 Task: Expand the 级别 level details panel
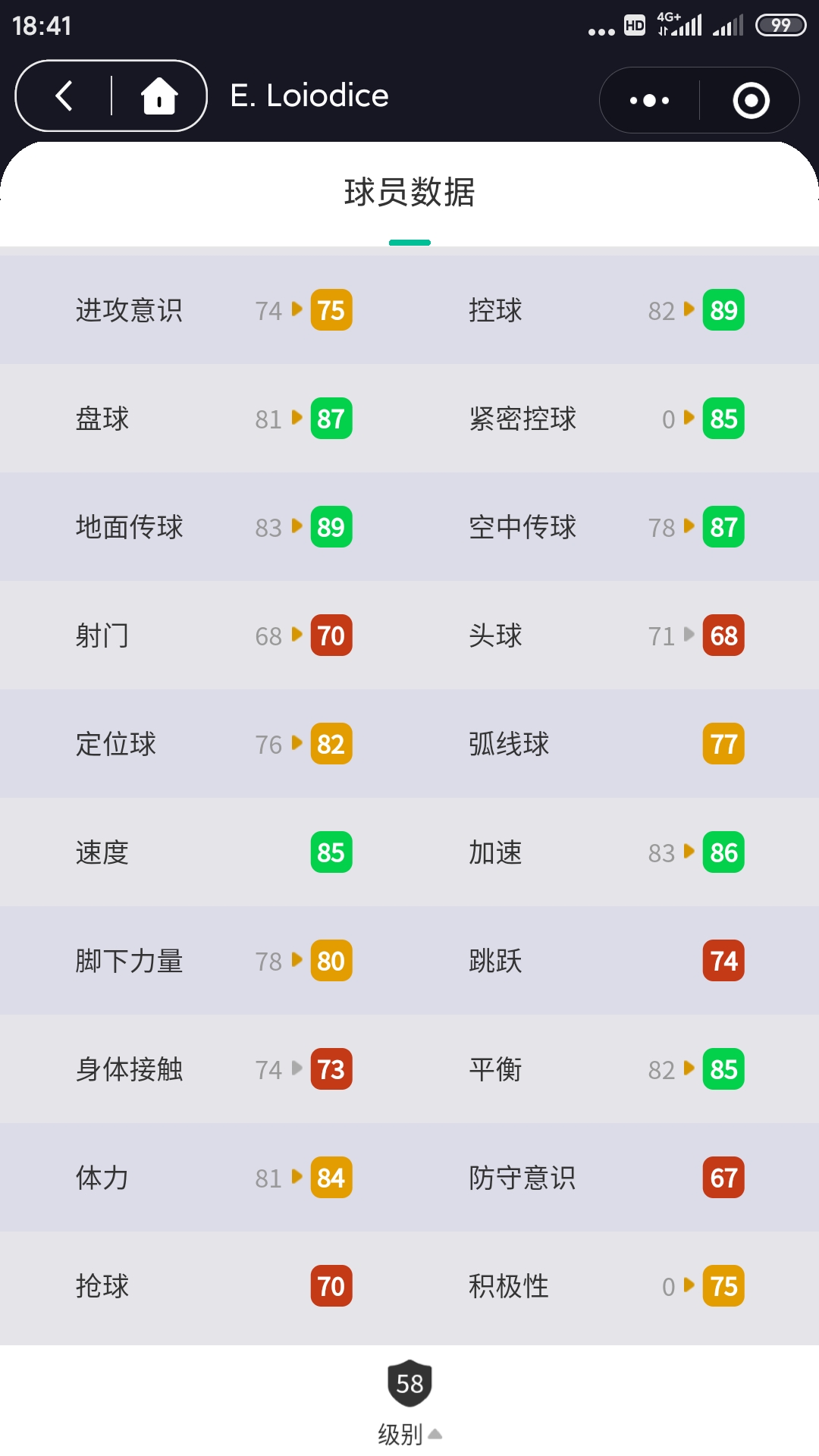409,1434
